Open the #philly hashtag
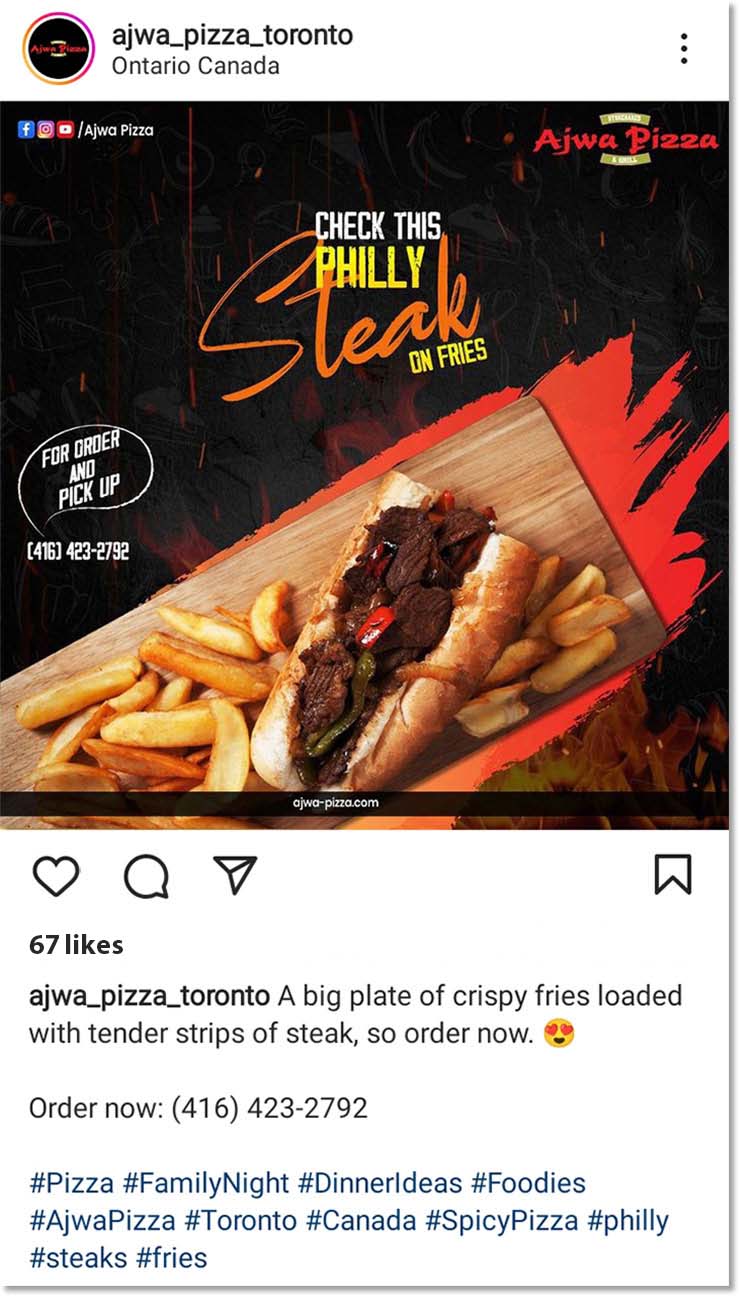This screenshot has height=1304, width=740. pyautogui.click(x=627, y=1221)
